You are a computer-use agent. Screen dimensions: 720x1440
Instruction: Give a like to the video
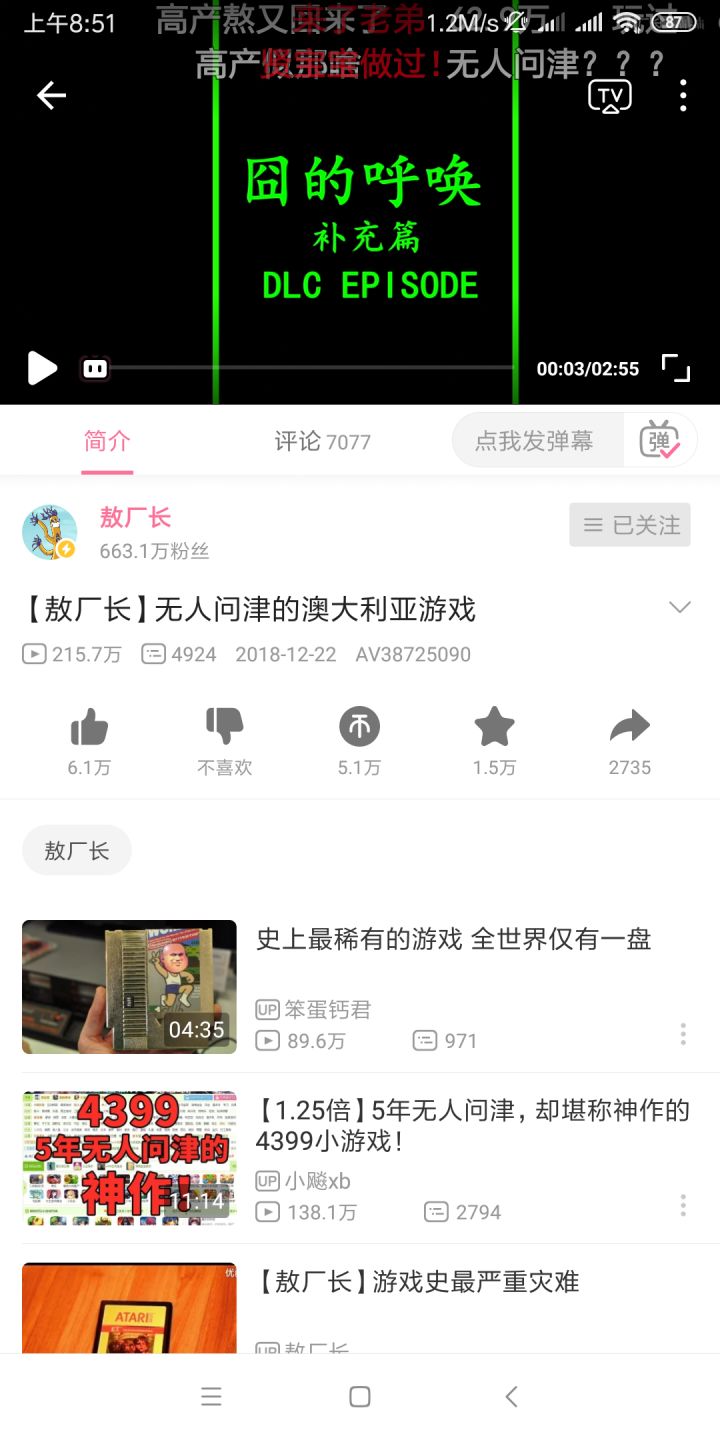[x=90, y=730]
